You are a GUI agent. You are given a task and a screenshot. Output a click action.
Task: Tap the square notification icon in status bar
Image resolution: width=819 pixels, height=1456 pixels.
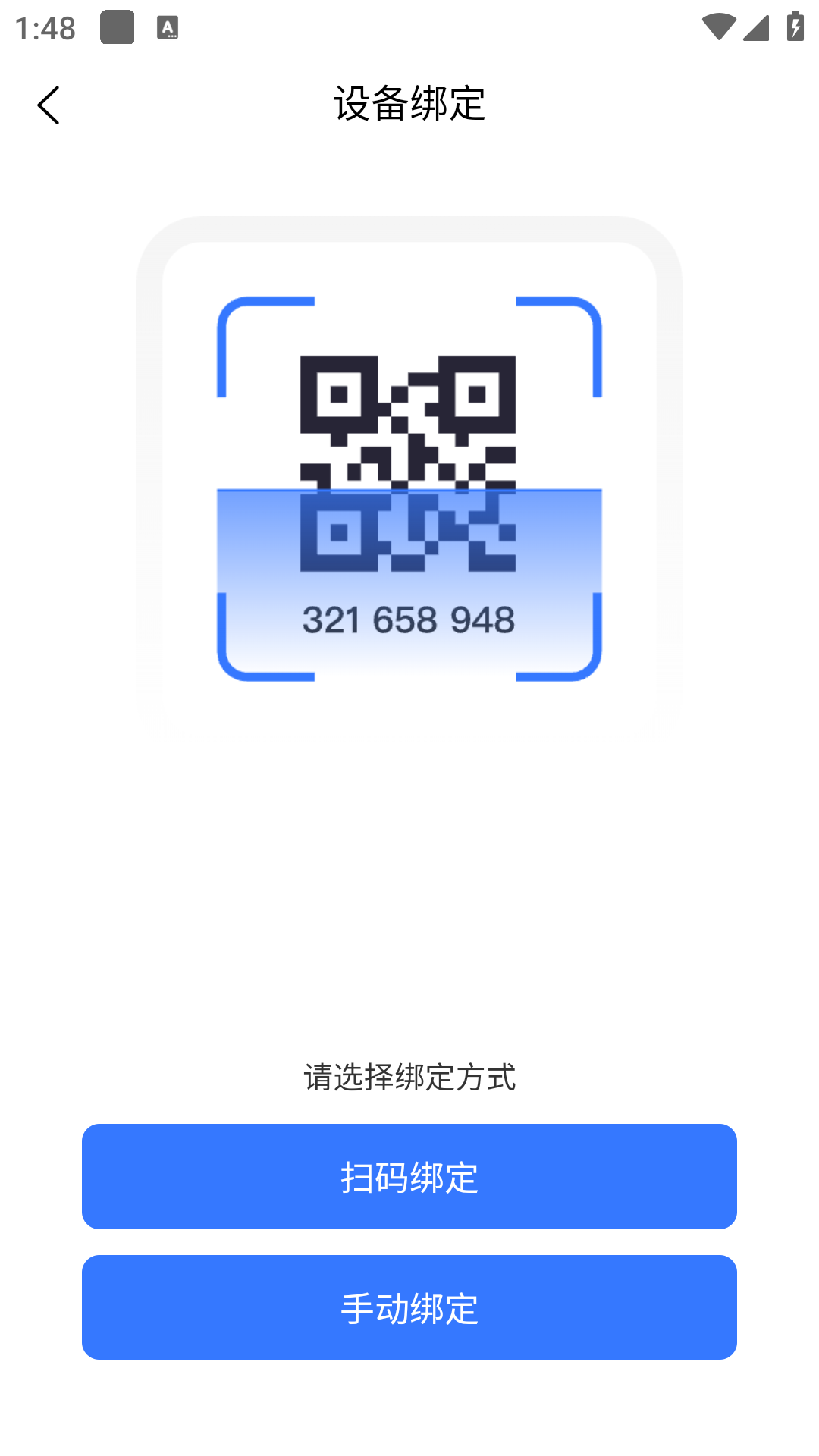[118, 25]
